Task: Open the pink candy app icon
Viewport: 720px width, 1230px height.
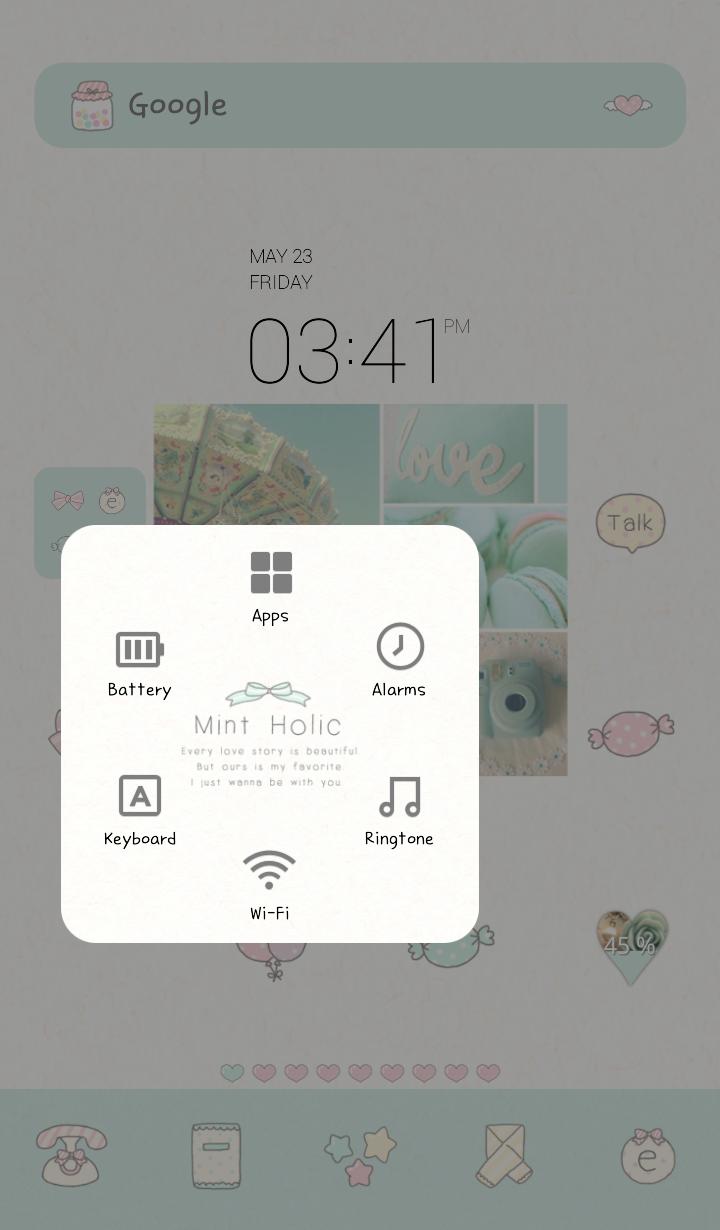Action: (630, 733)
